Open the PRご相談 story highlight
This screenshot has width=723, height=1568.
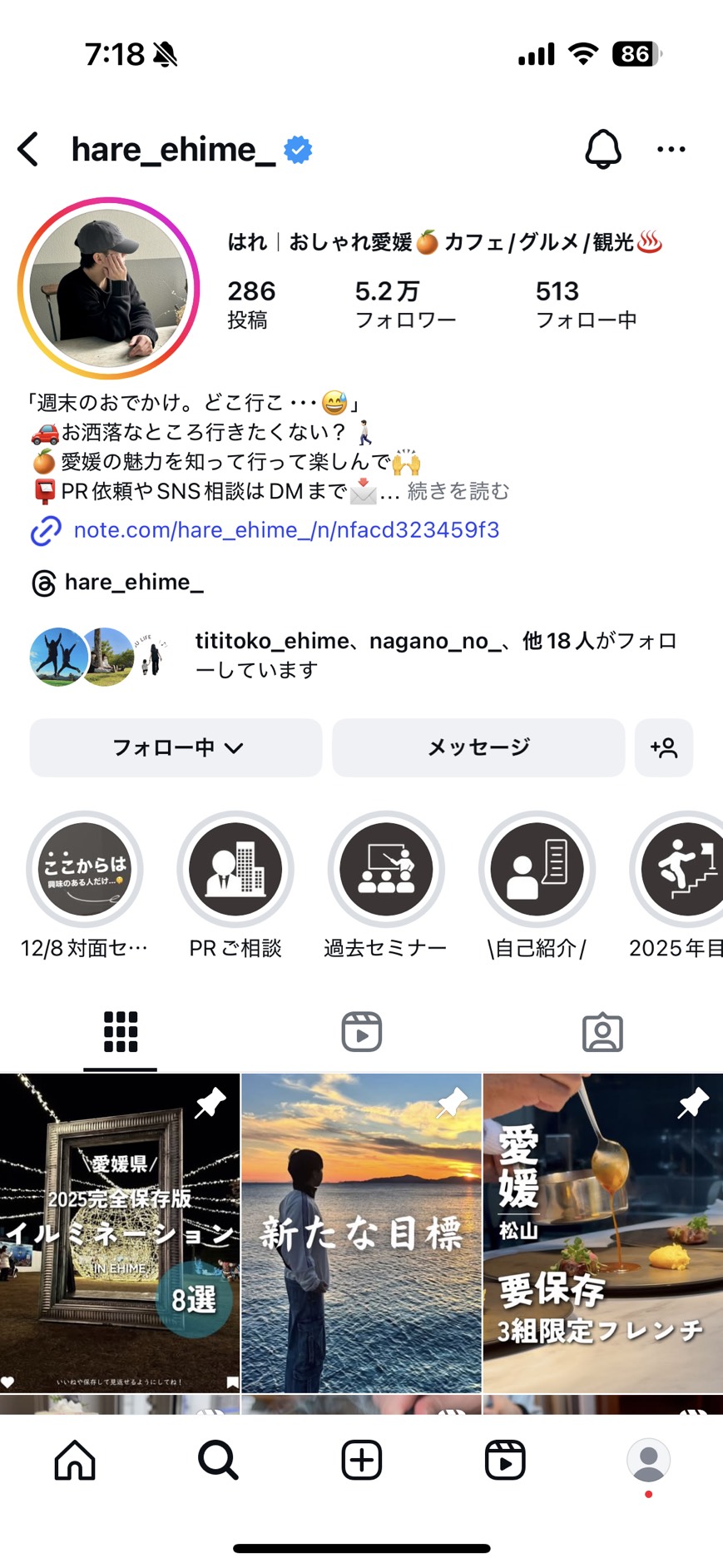point(235,868)
